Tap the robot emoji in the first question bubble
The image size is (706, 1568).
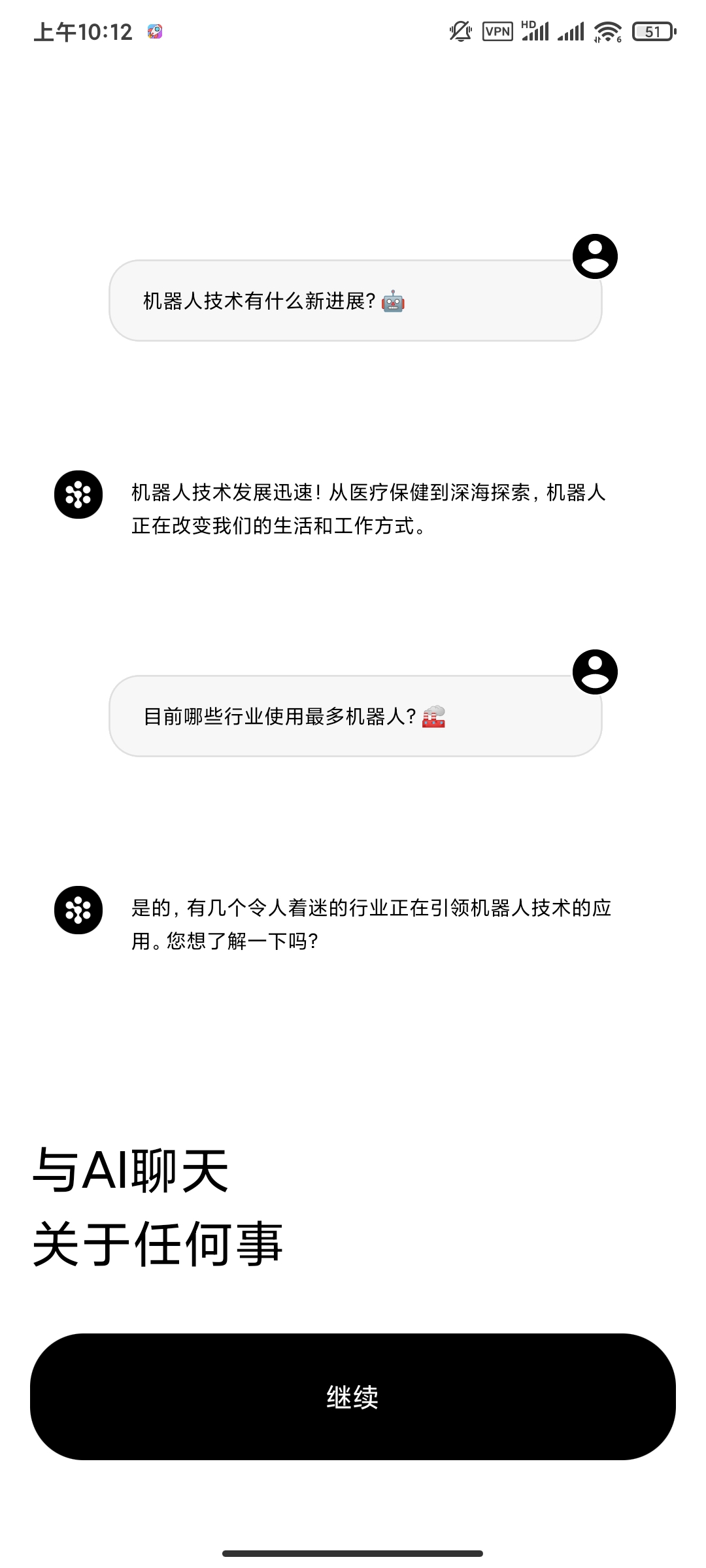click(393, 302)
